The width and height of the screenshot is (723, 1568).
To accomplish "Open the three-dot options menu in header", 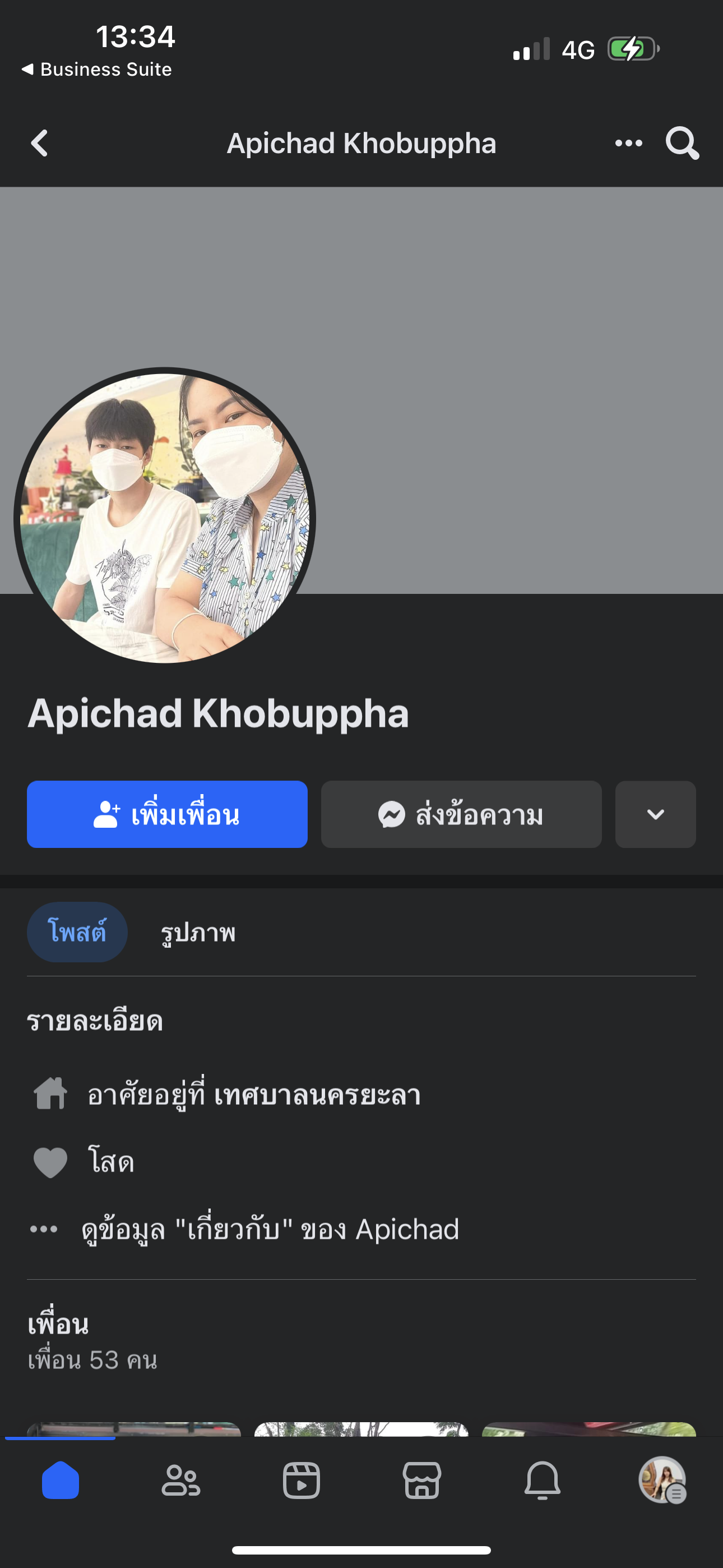I will coord(628,144).
